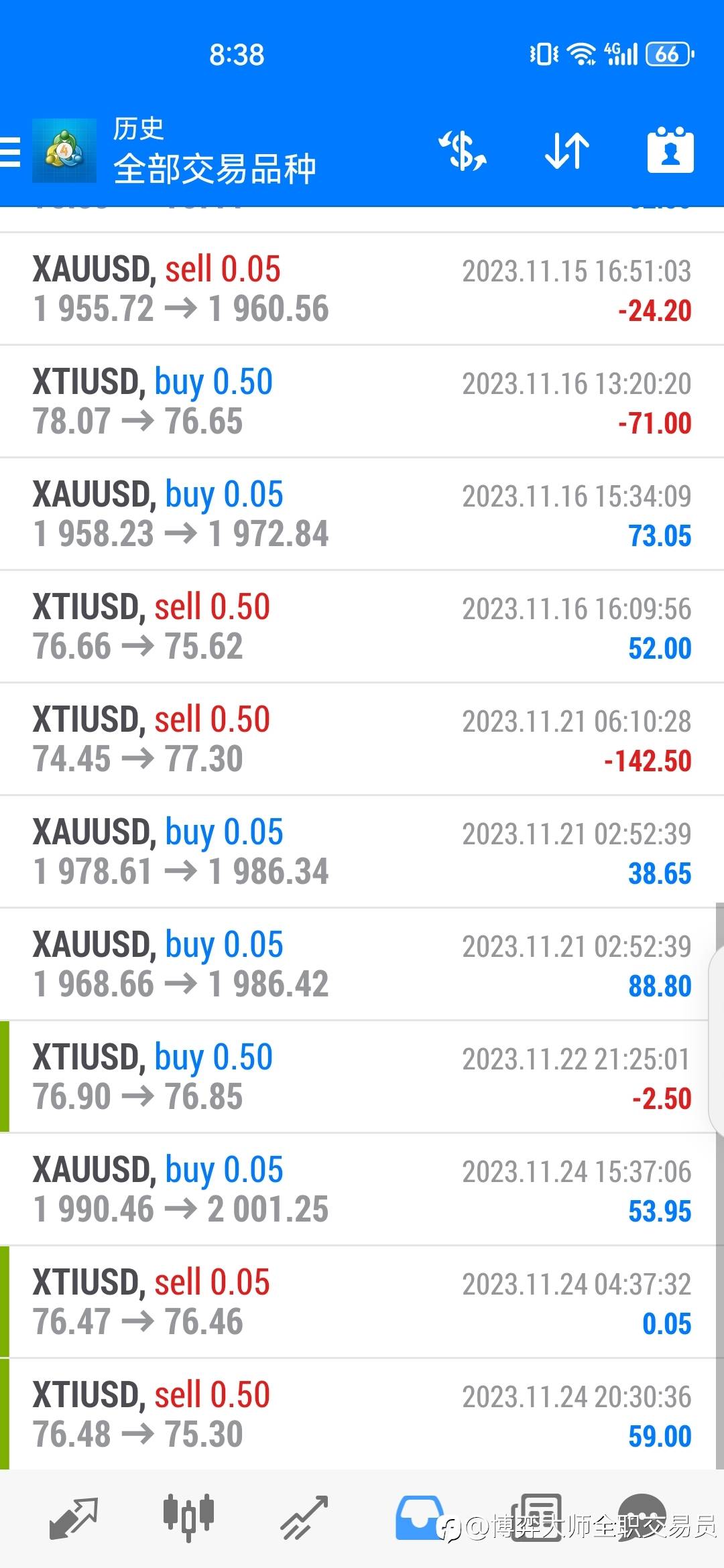Select the History inbox tab
The image size is (724, 1568).
pyautogui.click(x=420, y=1517)
